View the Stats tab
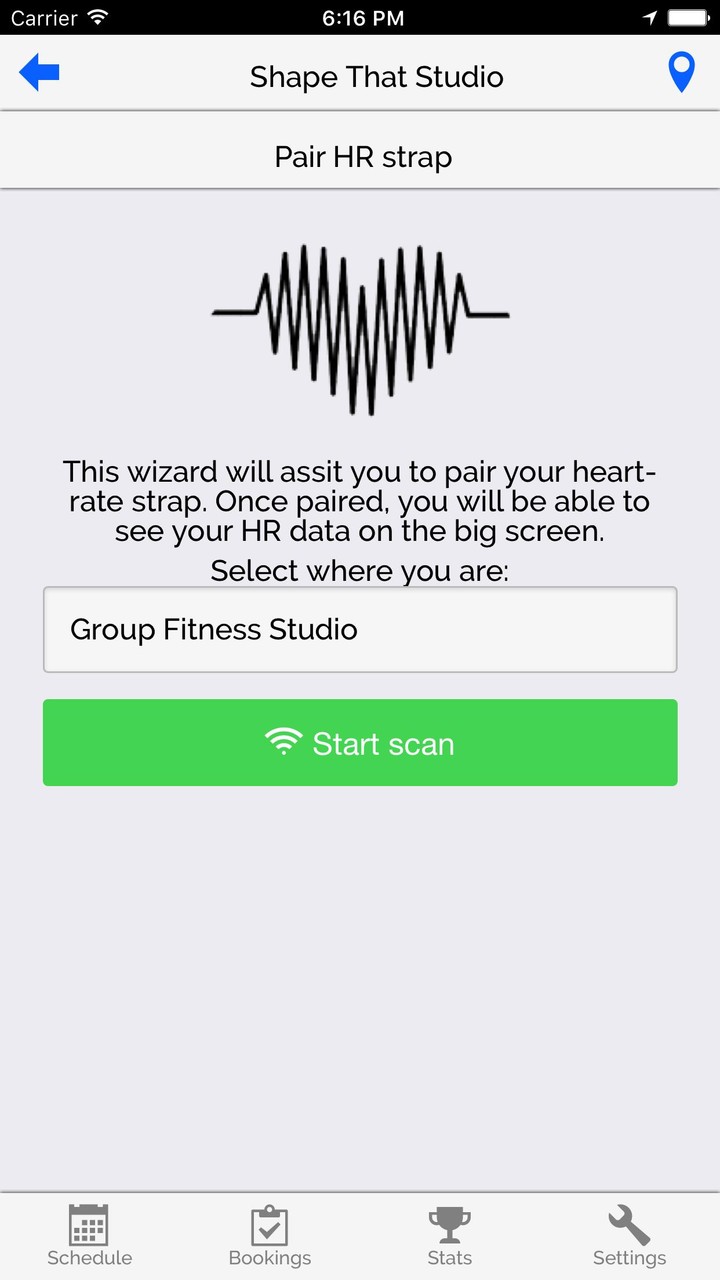720x1280 pixels. point(449,1236)
